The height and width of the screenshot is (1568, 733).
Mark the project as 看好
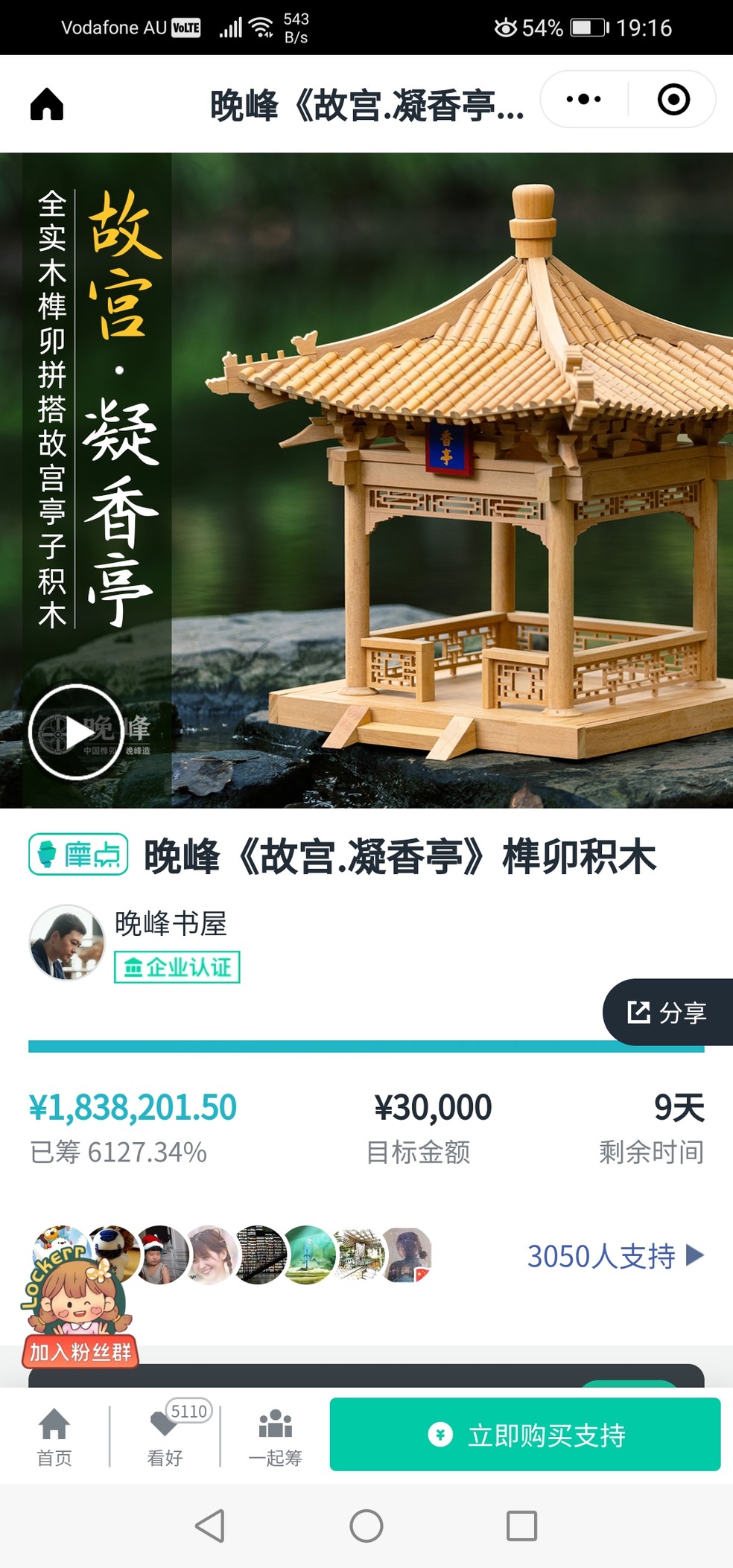[165, 1436]
